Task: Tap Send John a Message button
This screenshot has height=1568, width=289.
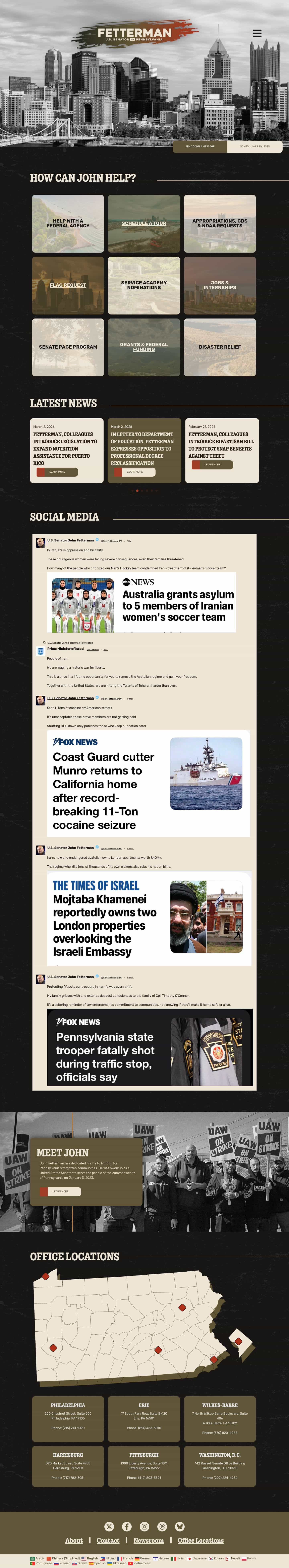Action: tap(199, 146)
